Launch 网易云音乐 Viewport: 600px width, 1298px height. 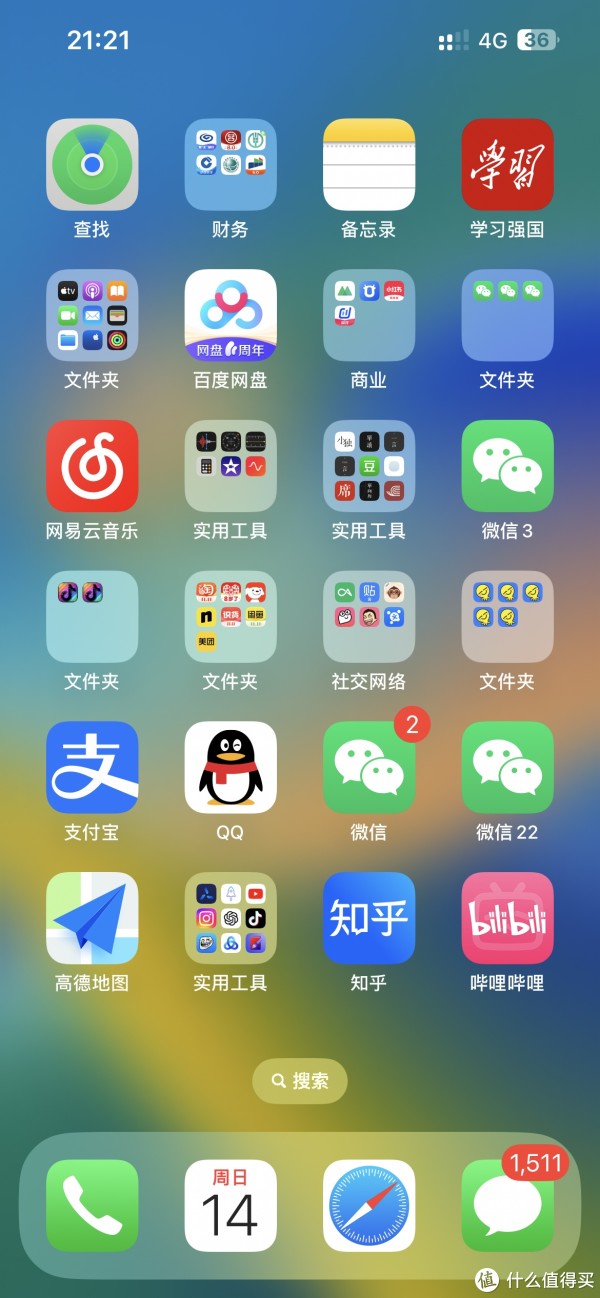[x=92, y=466]
